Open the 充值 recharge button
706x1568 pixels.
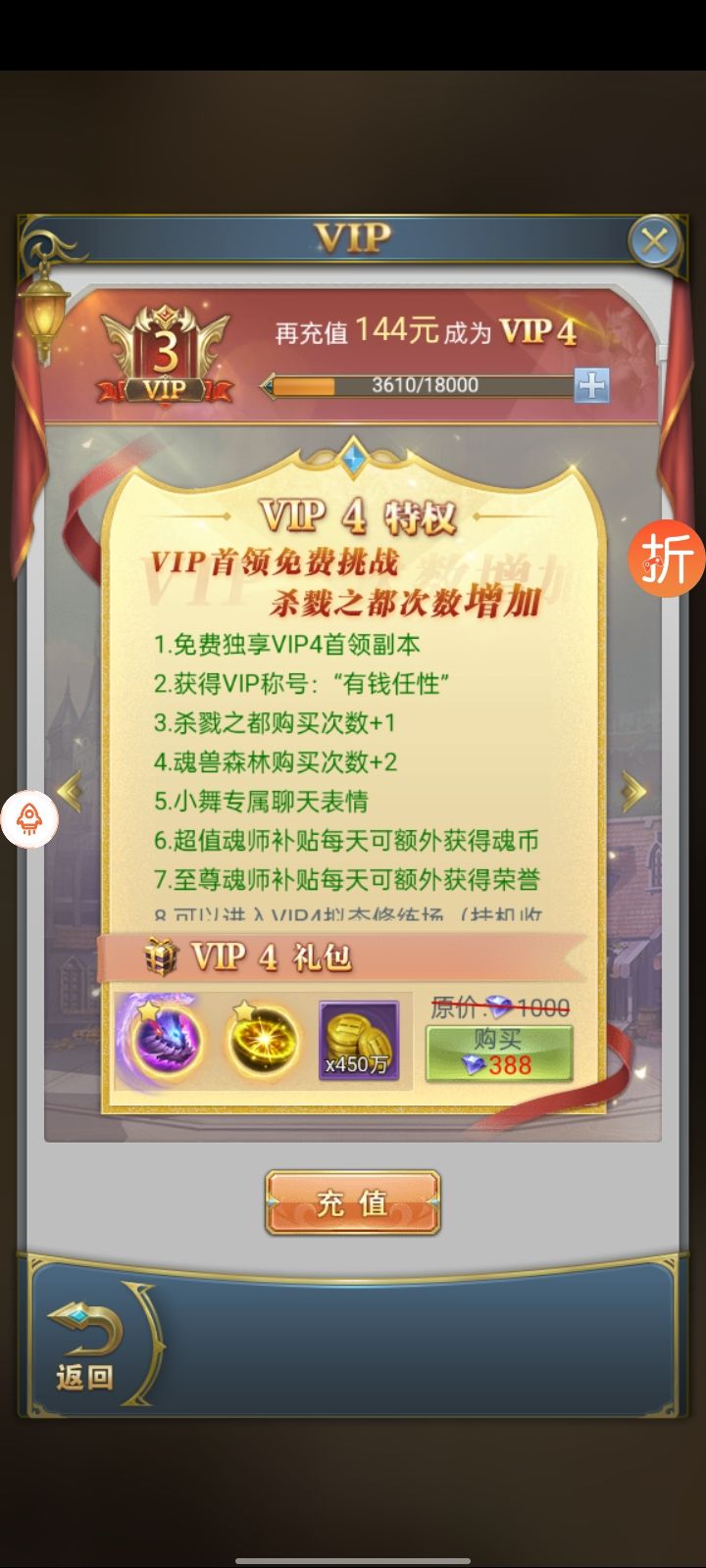(x=352, y=1202)
